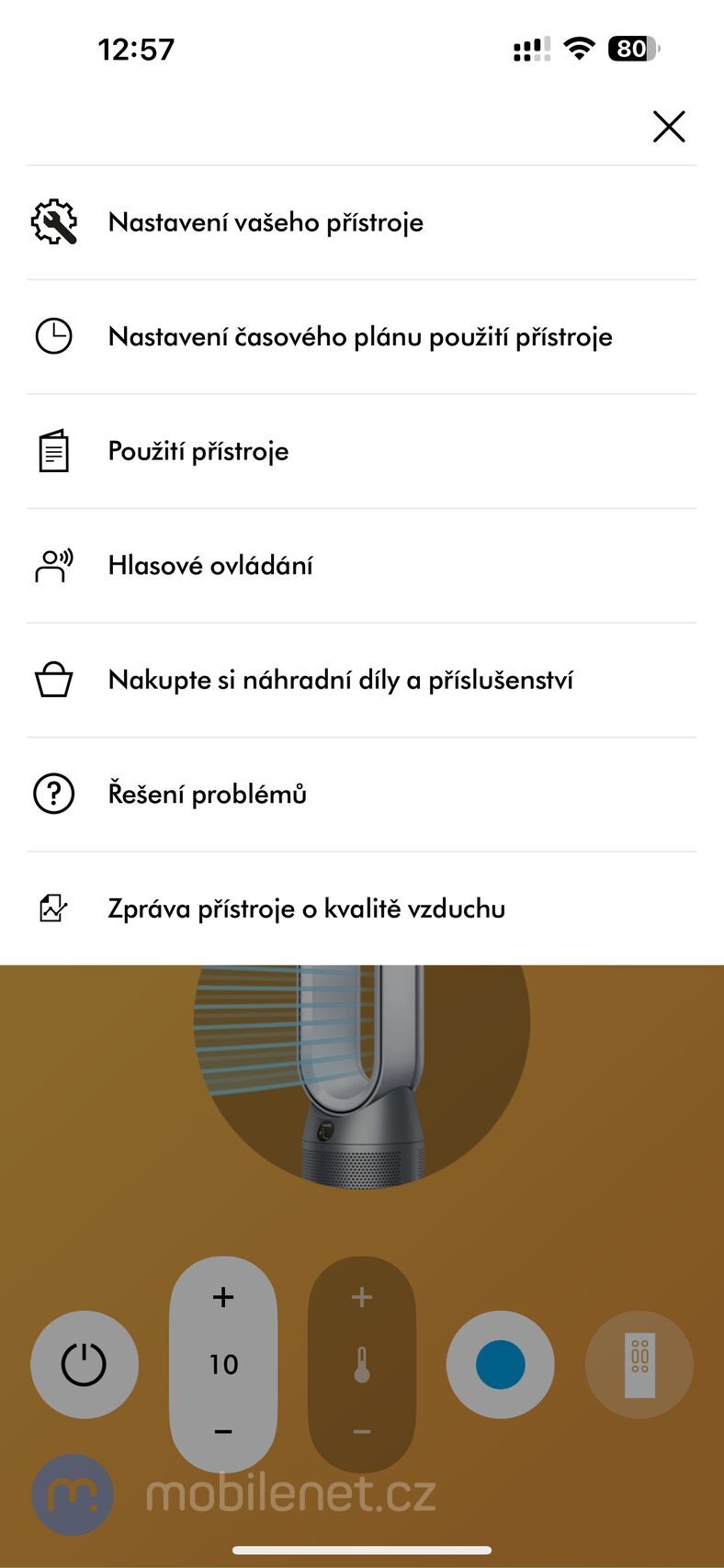724x1568 pixels.
Task: Click the question mark troubleshooting icon
Action: pos(52,794)
